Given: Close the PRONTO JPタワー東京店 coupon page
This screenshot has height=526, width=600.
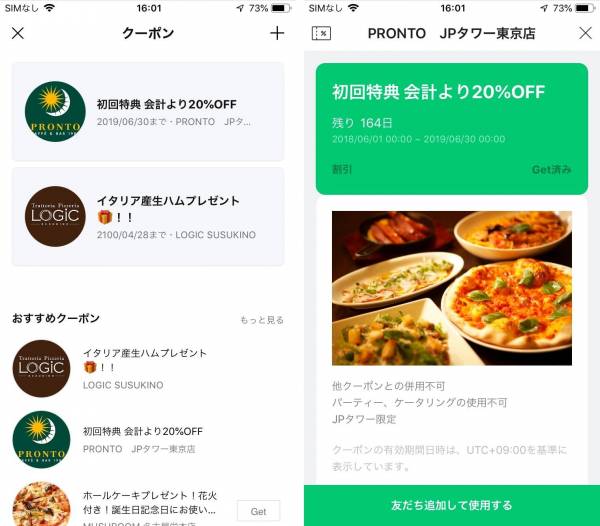Looking at the screenshot, I should (585, 33).
